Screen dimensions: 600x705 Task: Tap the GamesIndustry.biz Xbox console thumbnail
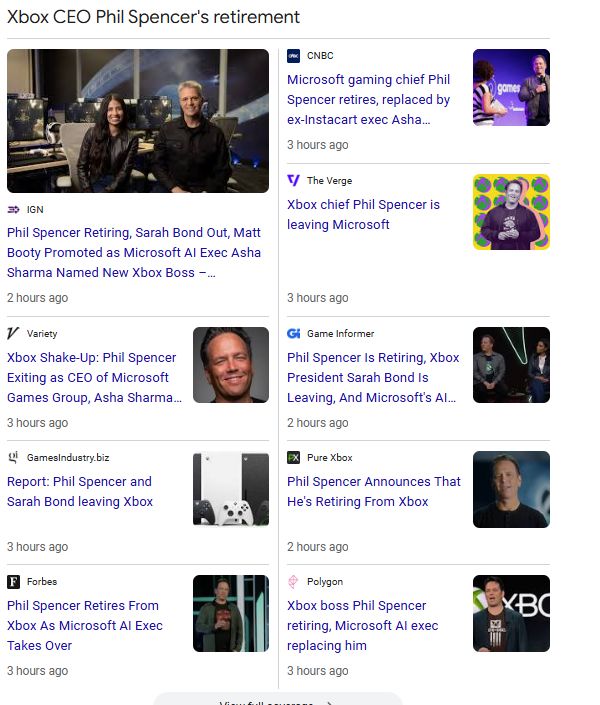pyautogui.click(x=231, y=489)
